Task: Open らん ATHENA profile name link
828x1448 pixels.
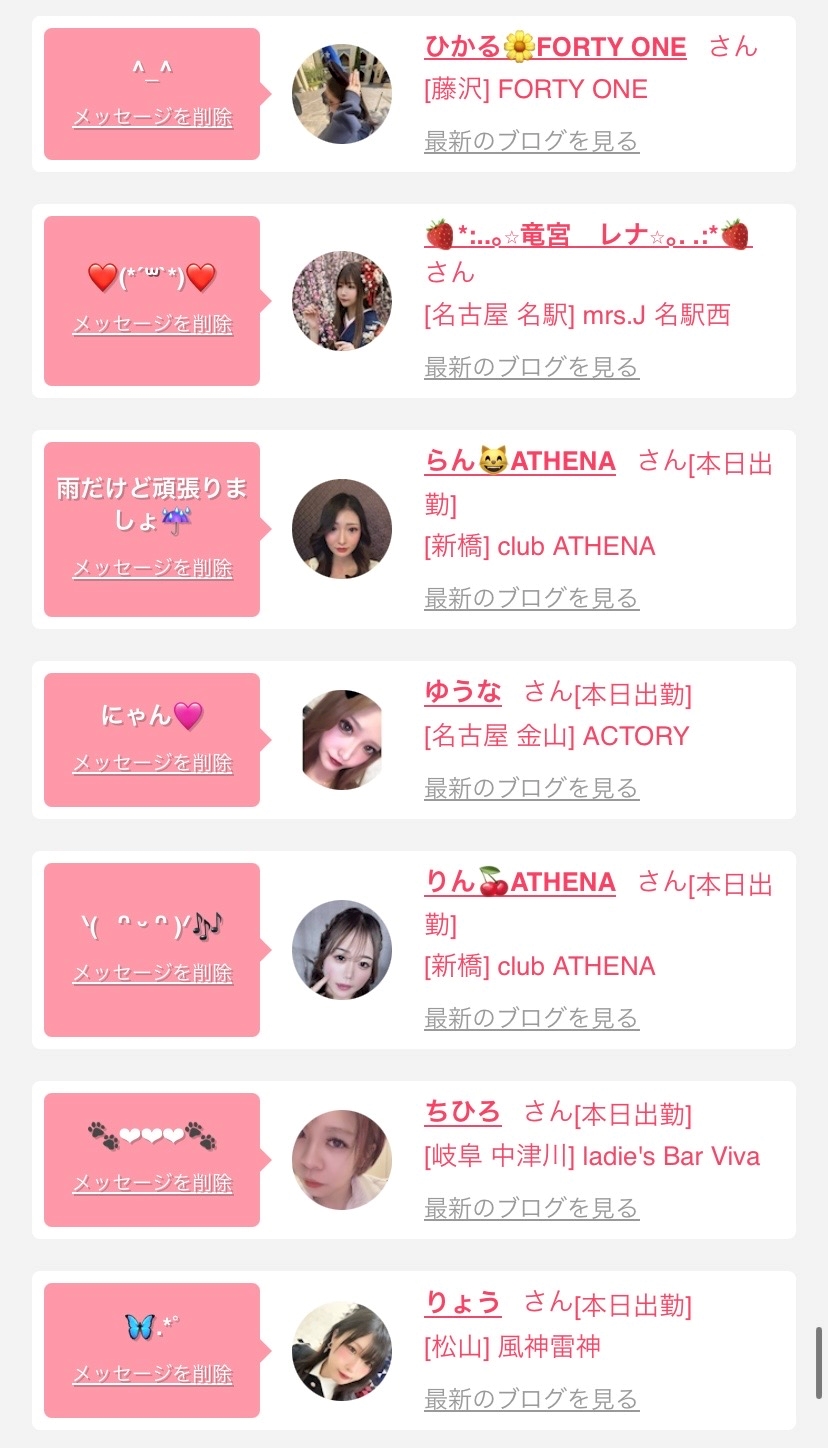Action: (520, 462)
